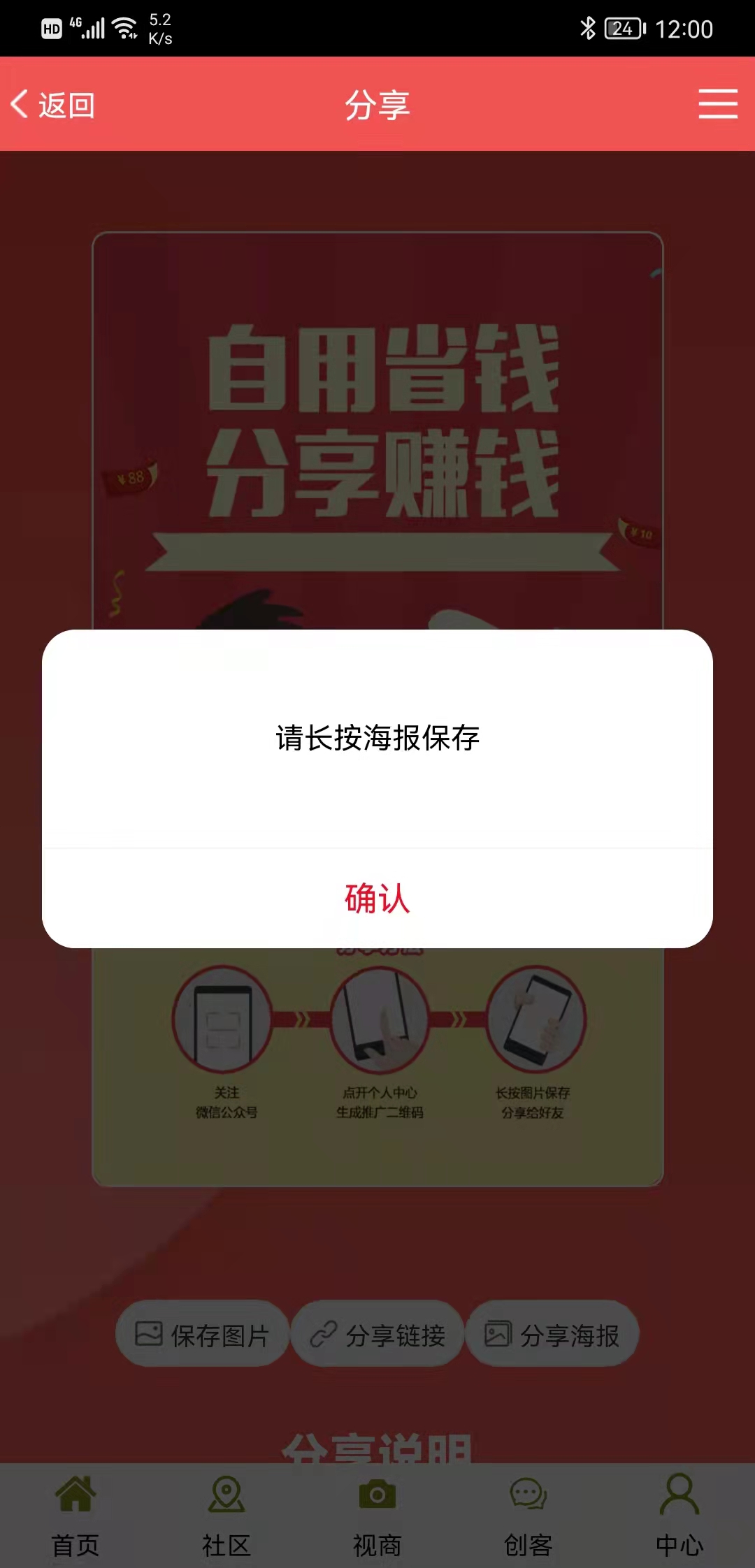
Task: Choose 分享海报 button
Action: pos(552,1335)
